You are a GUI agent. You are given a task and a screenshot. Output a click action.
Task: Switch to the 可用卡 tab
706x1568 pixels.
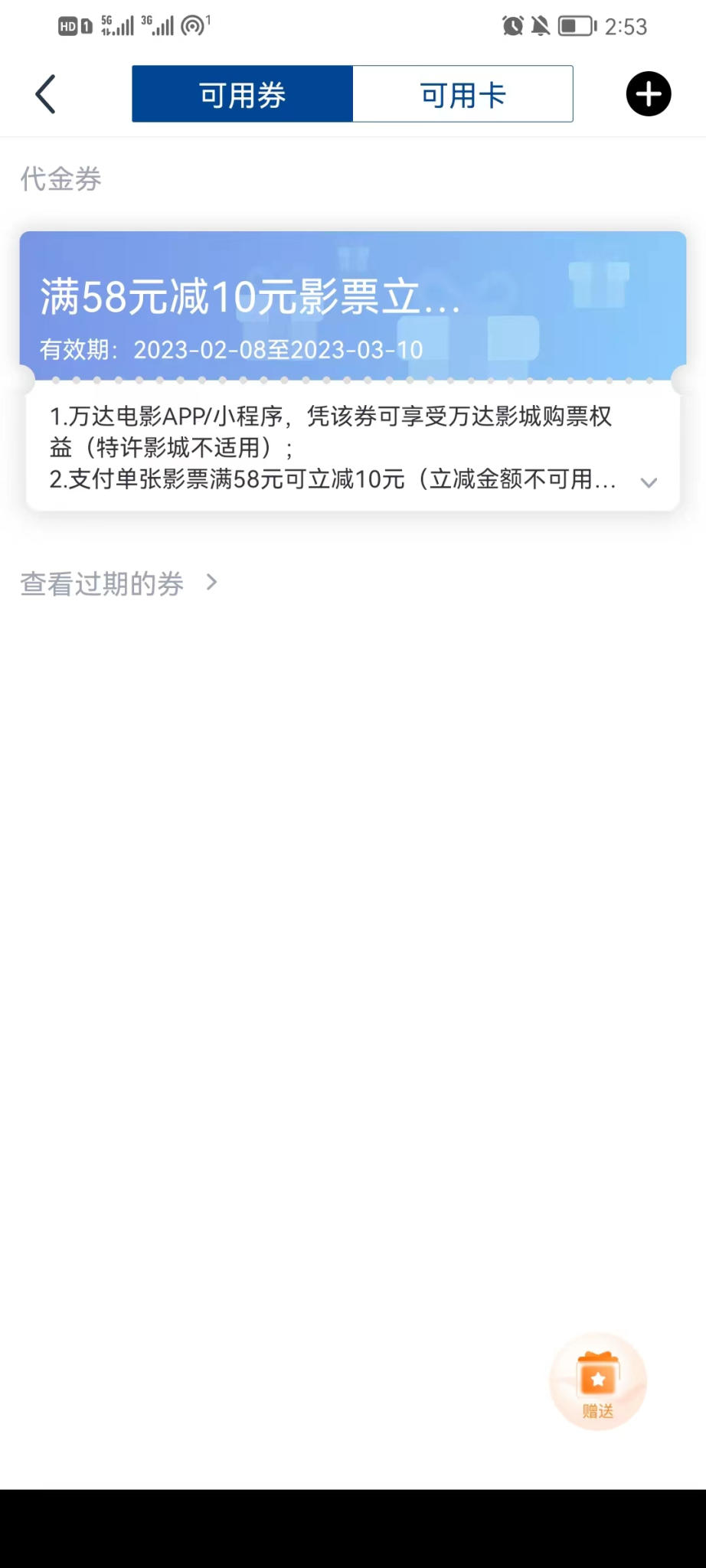462,94
